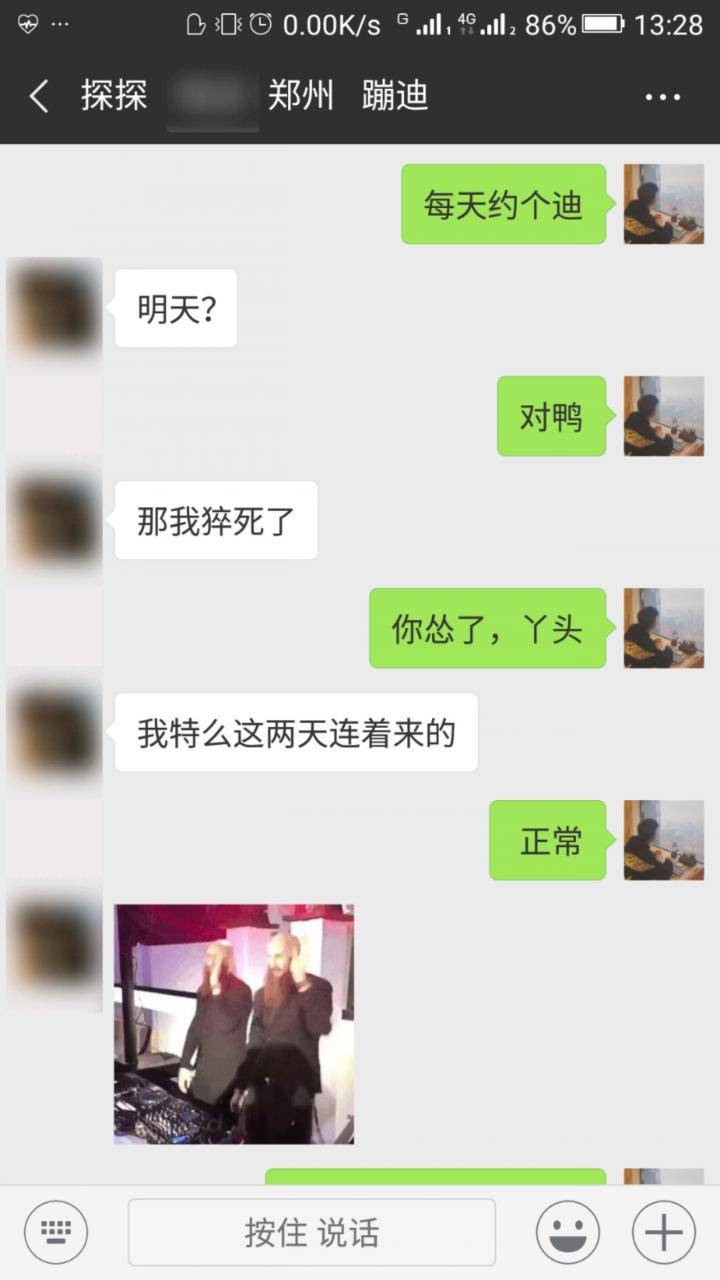Select the green bubble saying 每天约个迪
The height and width of the screenshot is (1280, 720).
click(503, 203)
